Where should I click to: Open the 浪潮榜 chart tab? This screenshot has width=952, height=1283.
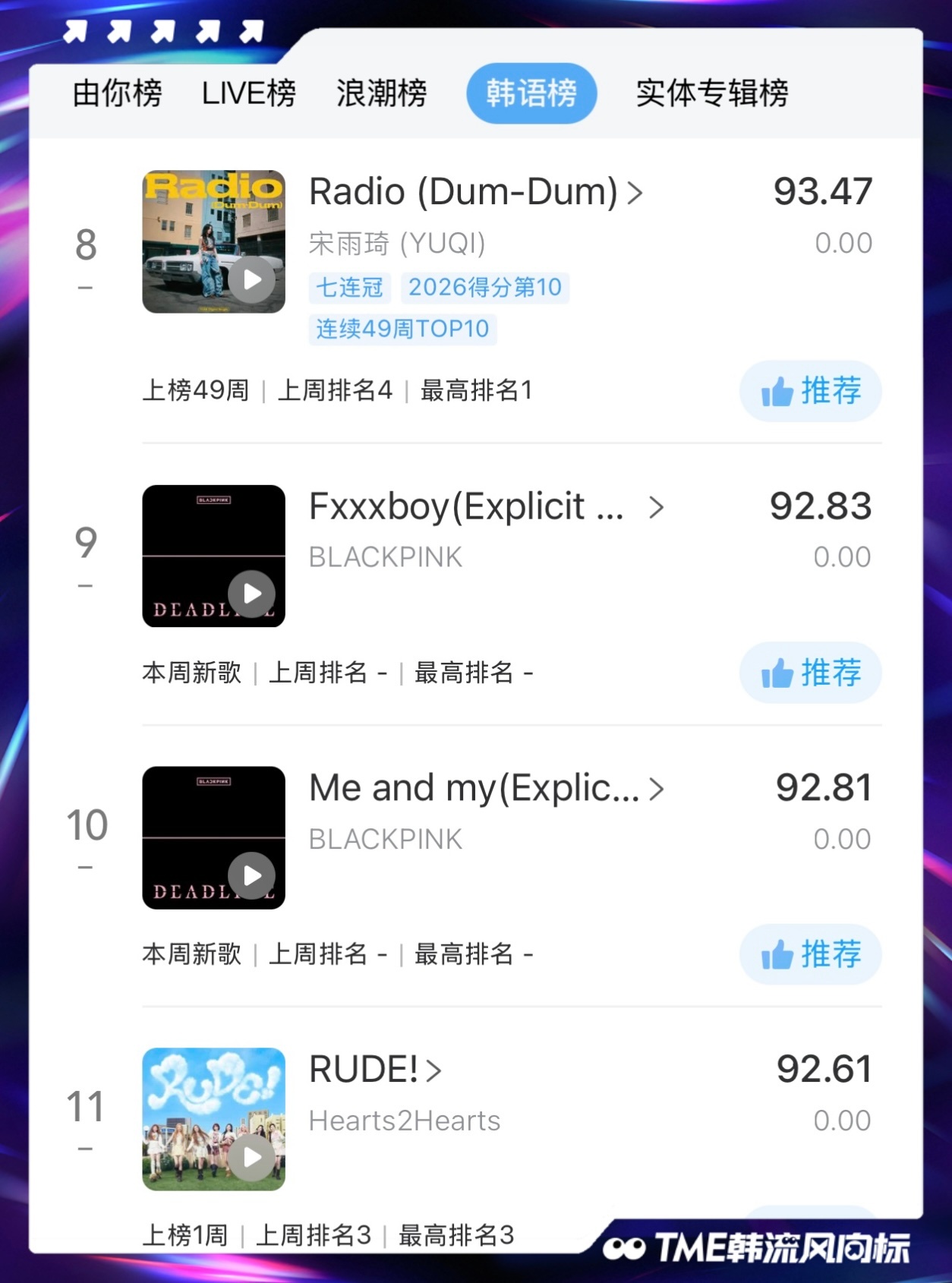point(380,93)
